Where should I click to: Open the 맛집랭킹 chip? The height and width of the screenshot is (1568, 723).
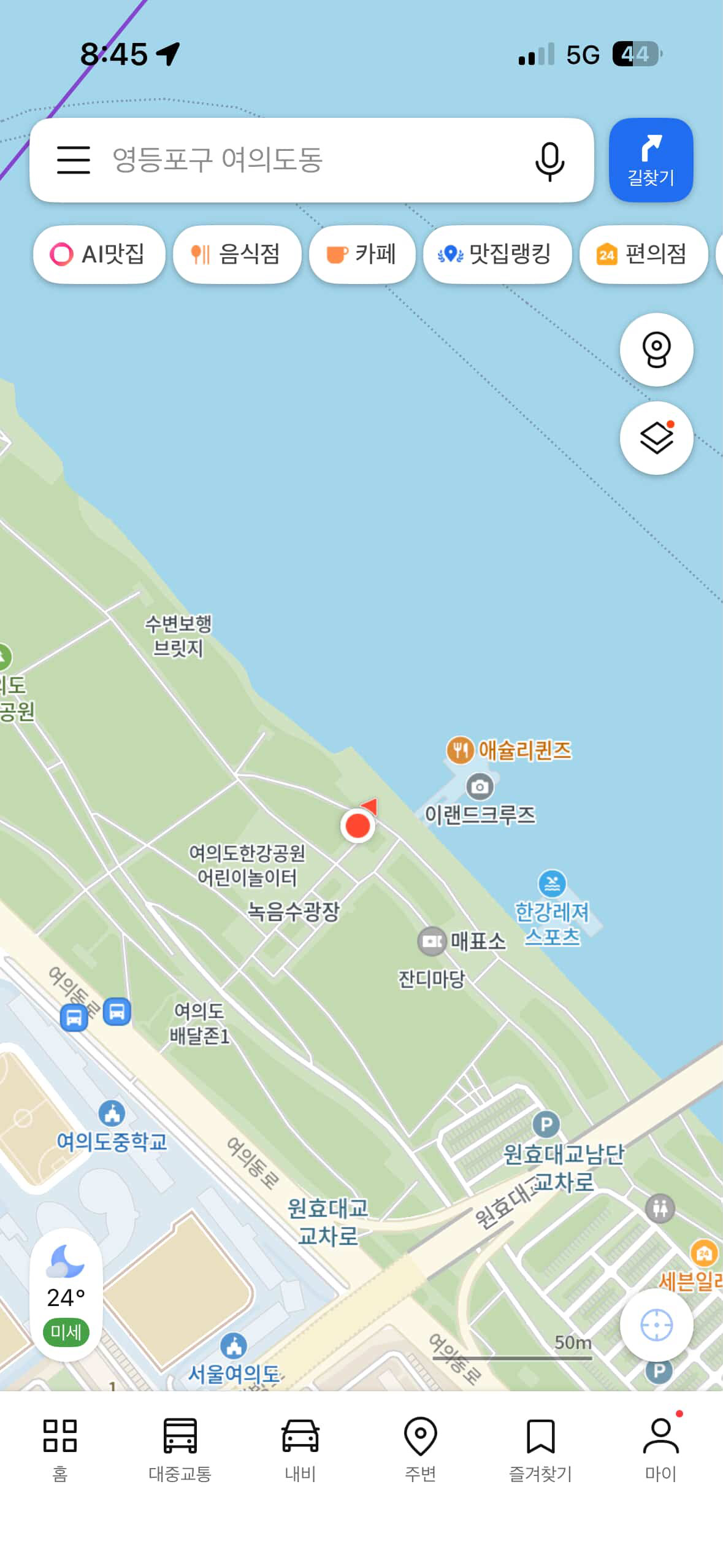pos(497,254)
